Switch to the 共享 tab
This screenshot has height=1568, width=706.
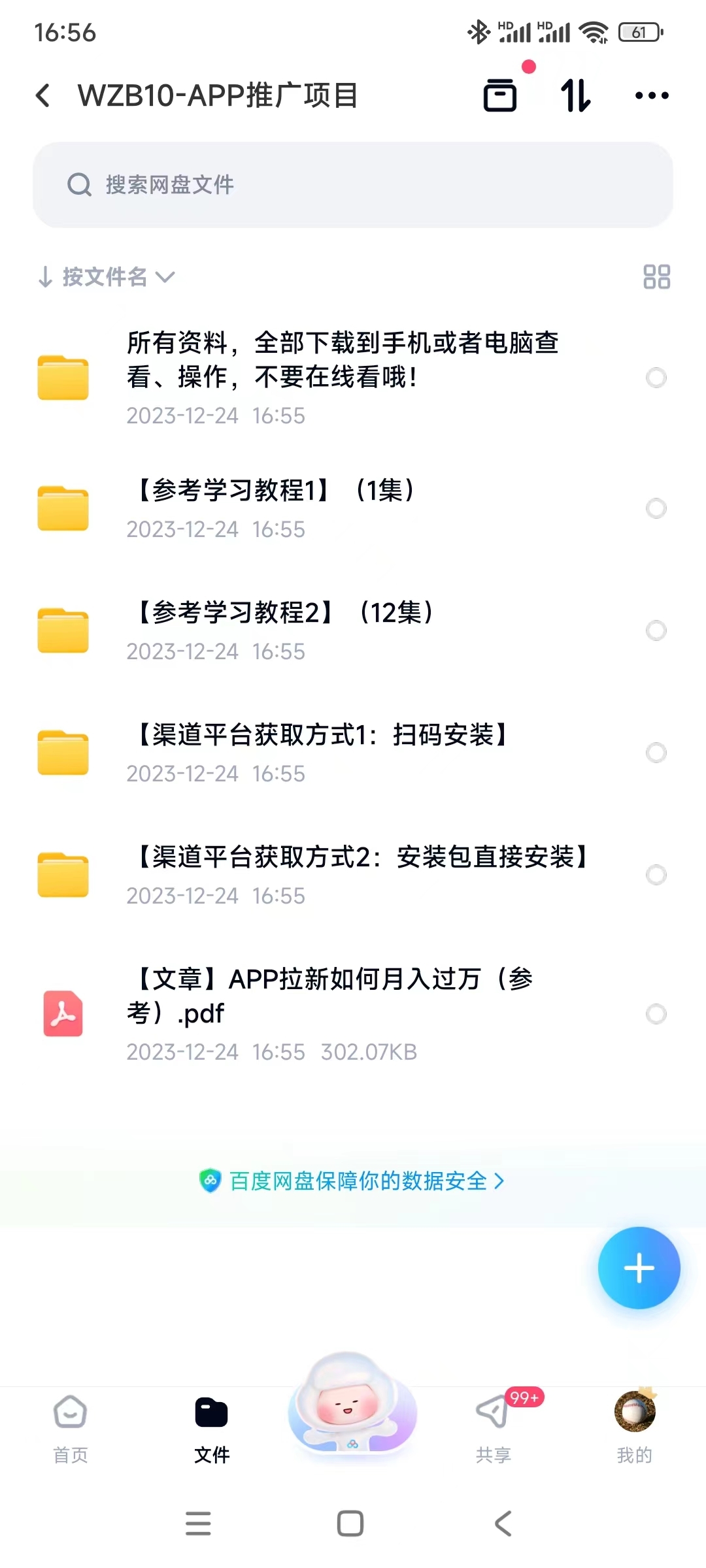tap(494, 1428)
